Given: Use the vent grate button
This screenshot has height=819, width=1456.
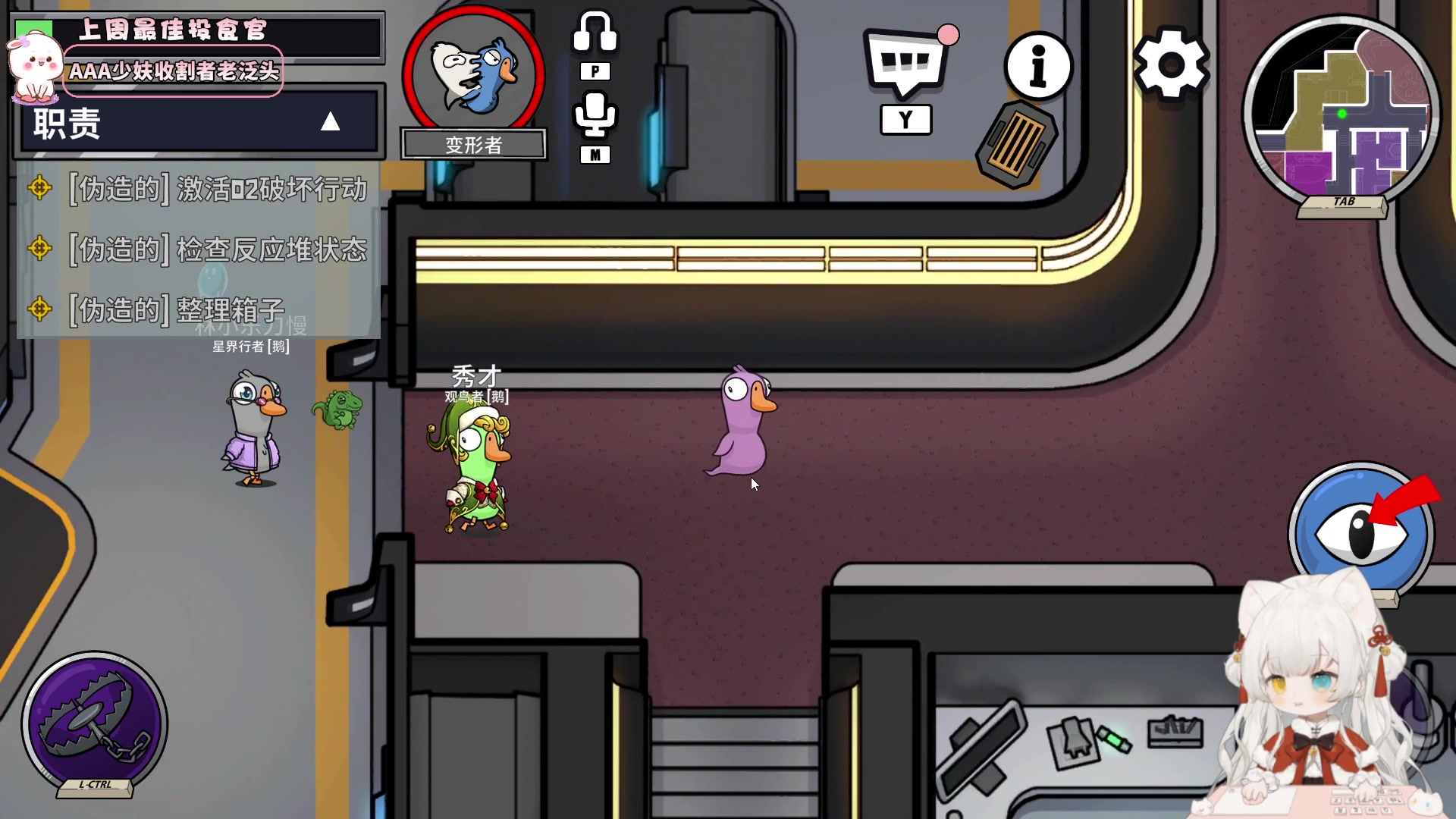Looking at the screenshot, I should pyautogui.click(x=1016, y=143).
